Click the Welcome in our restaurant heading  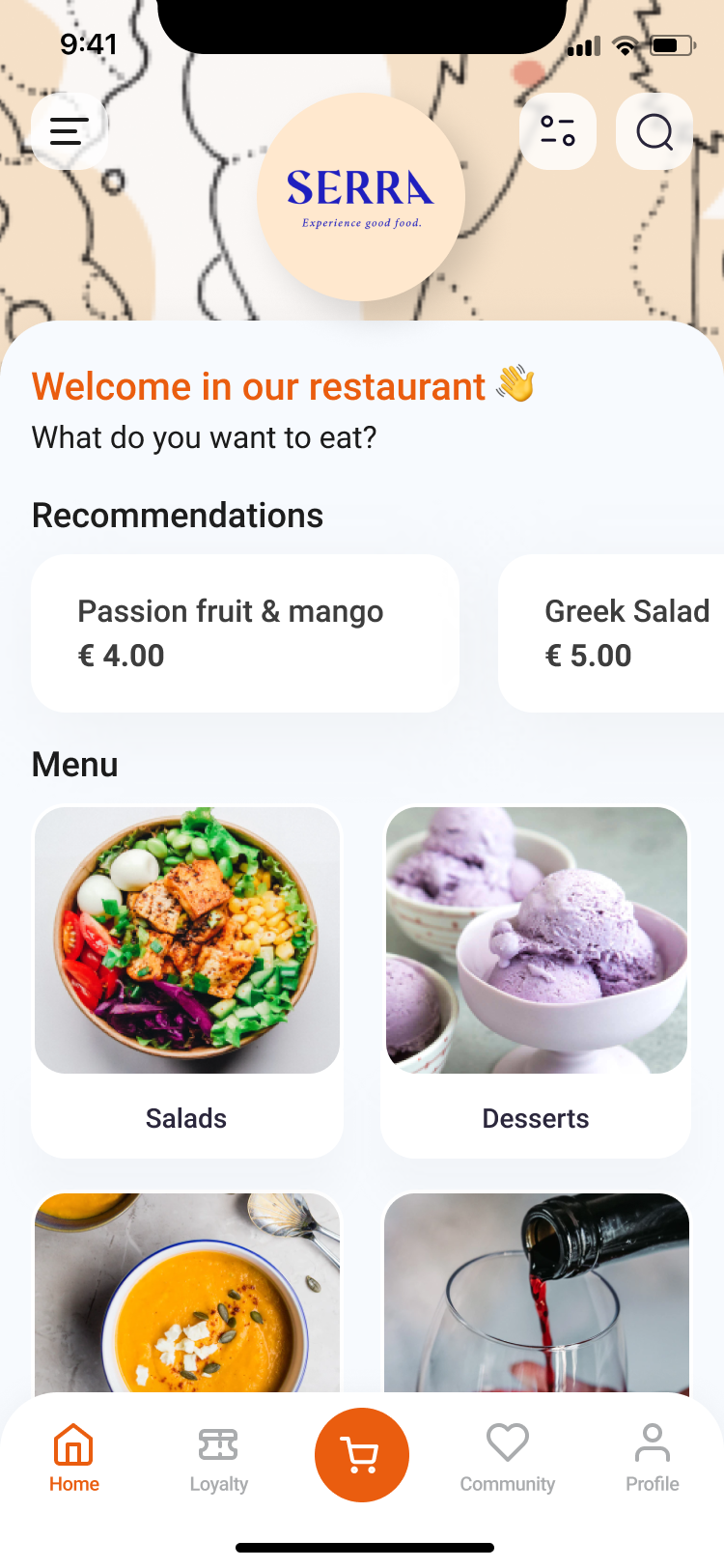pyautogui.click(x=258, y=386)
